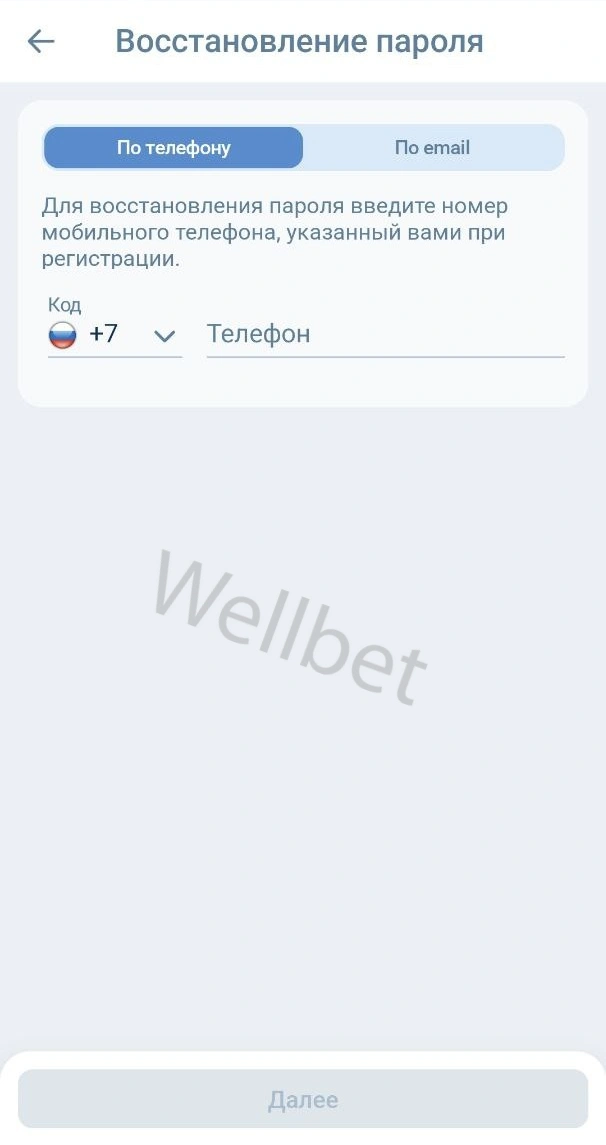Select the «По телефону» tab
The width and height of the screenshot is (606, 1145).
coord(173,148)
